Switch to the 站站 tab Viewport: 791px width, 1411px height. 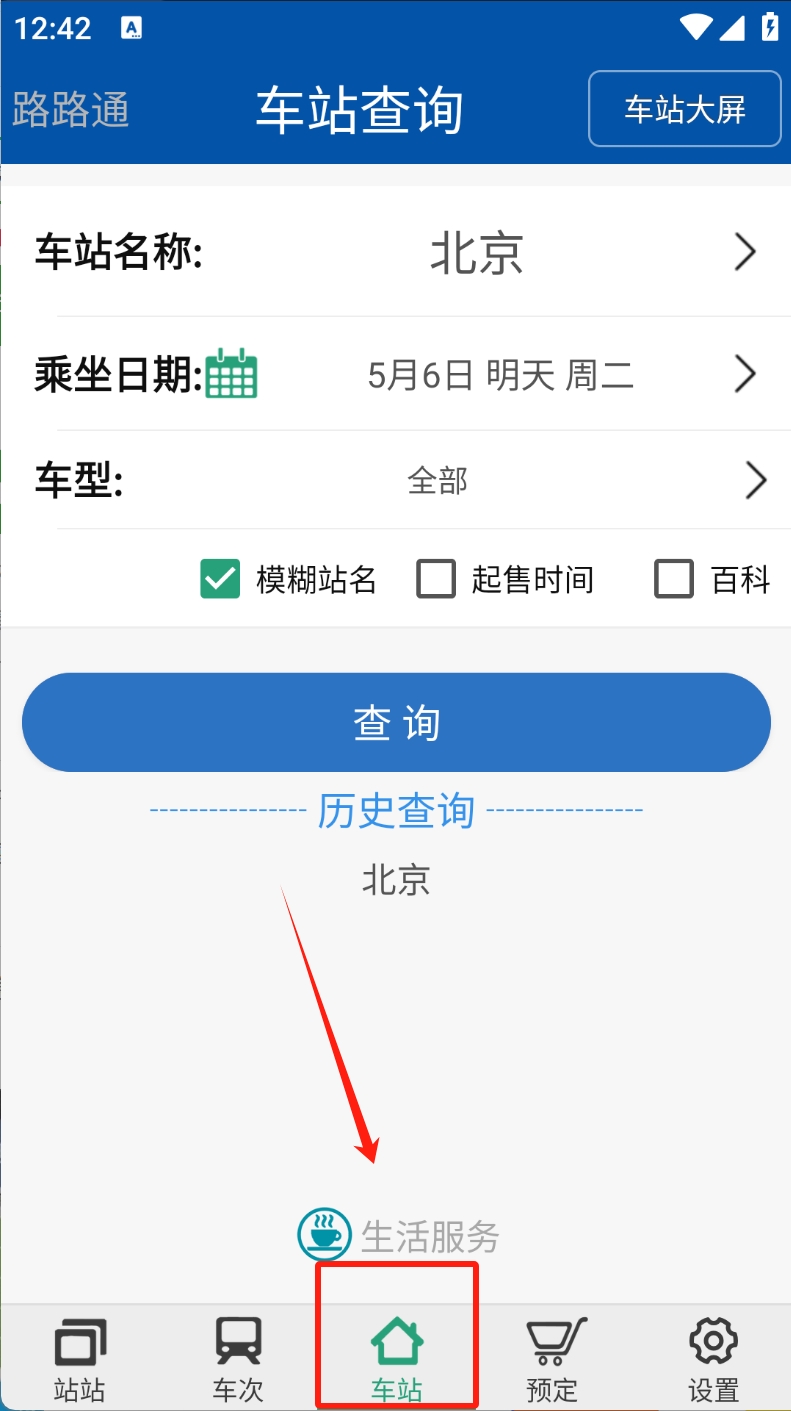pos(79,1359)
